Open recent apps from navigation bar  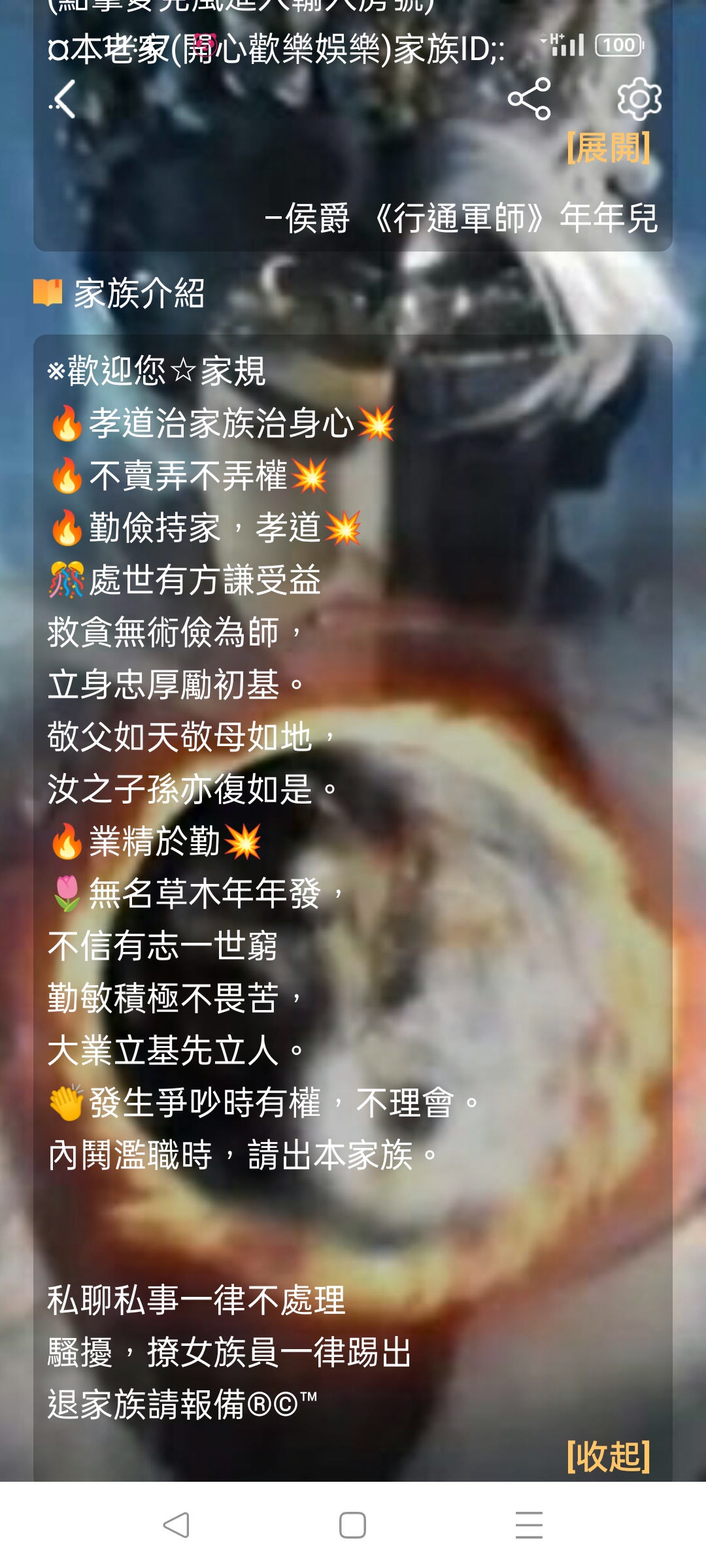[529, 1526]
